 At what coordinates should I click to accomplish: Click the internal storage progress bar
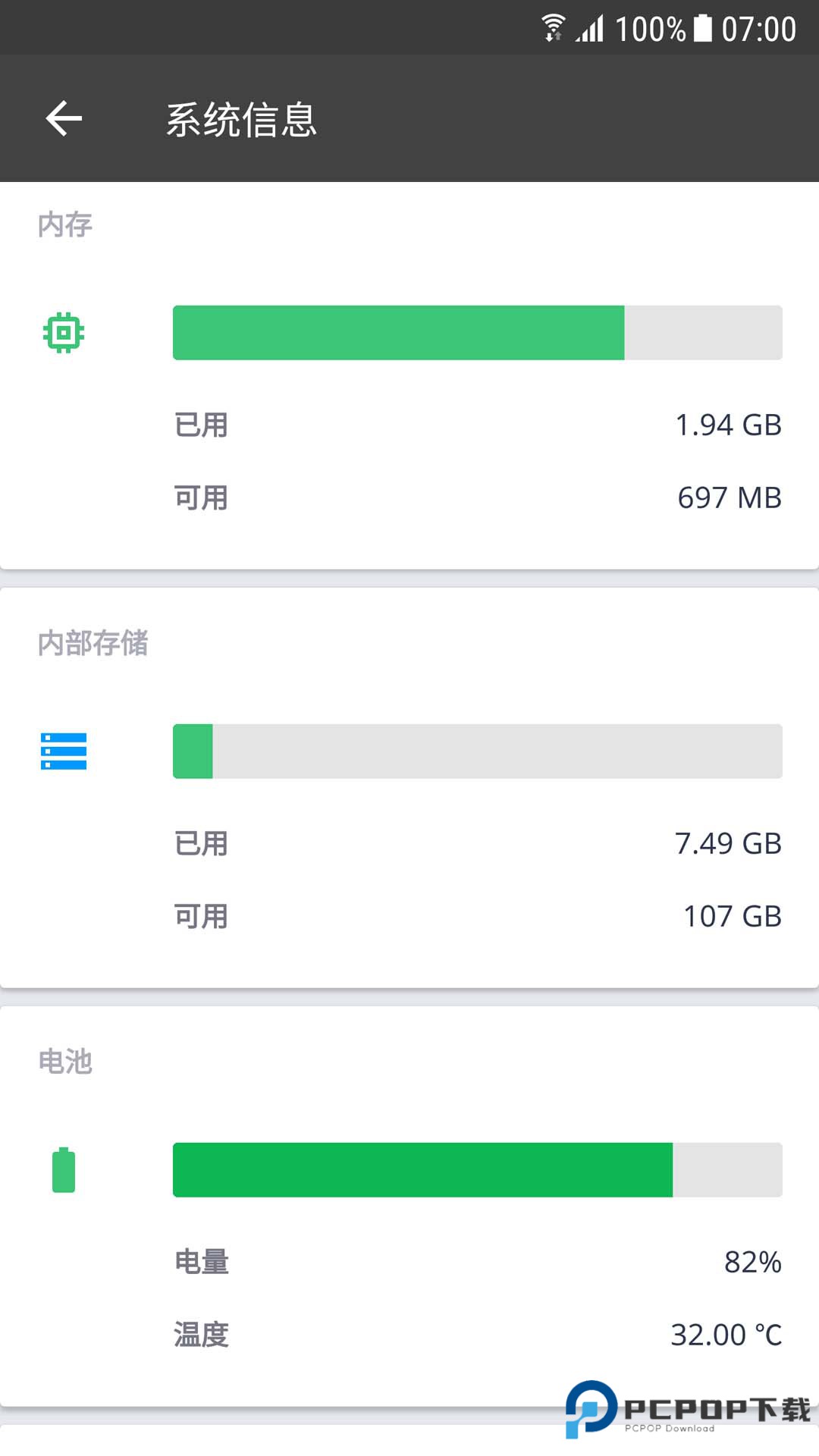[x=478, y=751]
